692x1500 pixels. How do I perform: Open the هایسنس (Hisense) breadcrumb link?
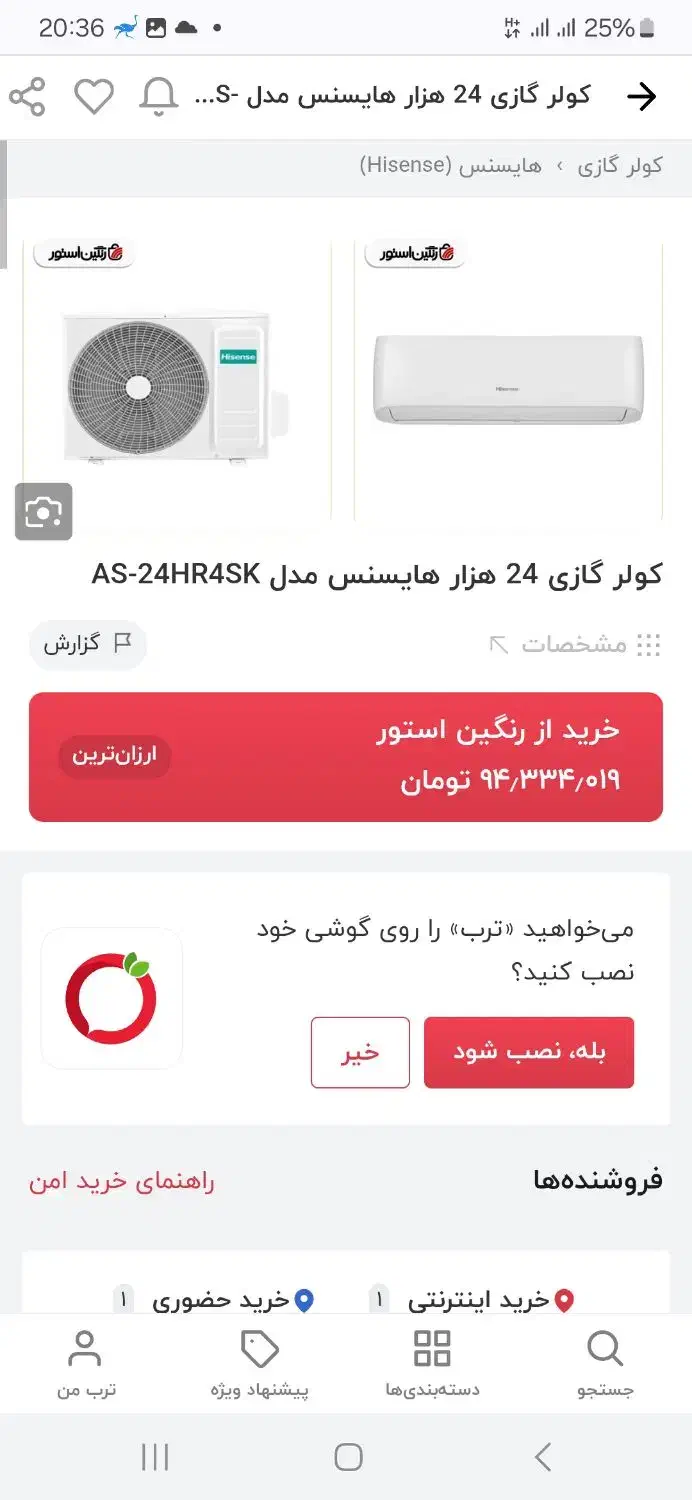tap(450, 165)
